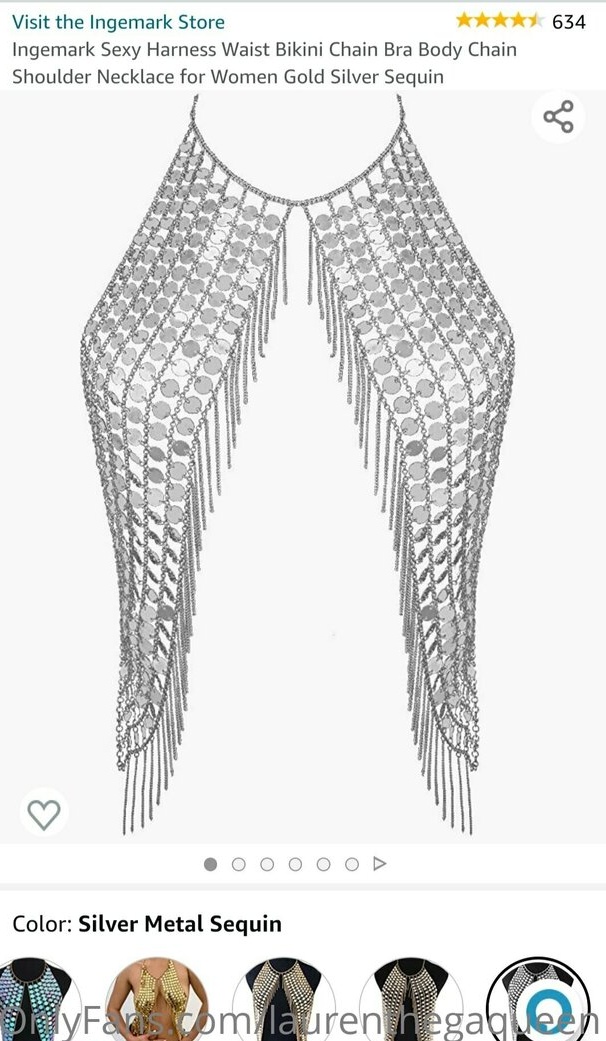
Task: Open the 634 star ratings
Action: tap(520, 21)
